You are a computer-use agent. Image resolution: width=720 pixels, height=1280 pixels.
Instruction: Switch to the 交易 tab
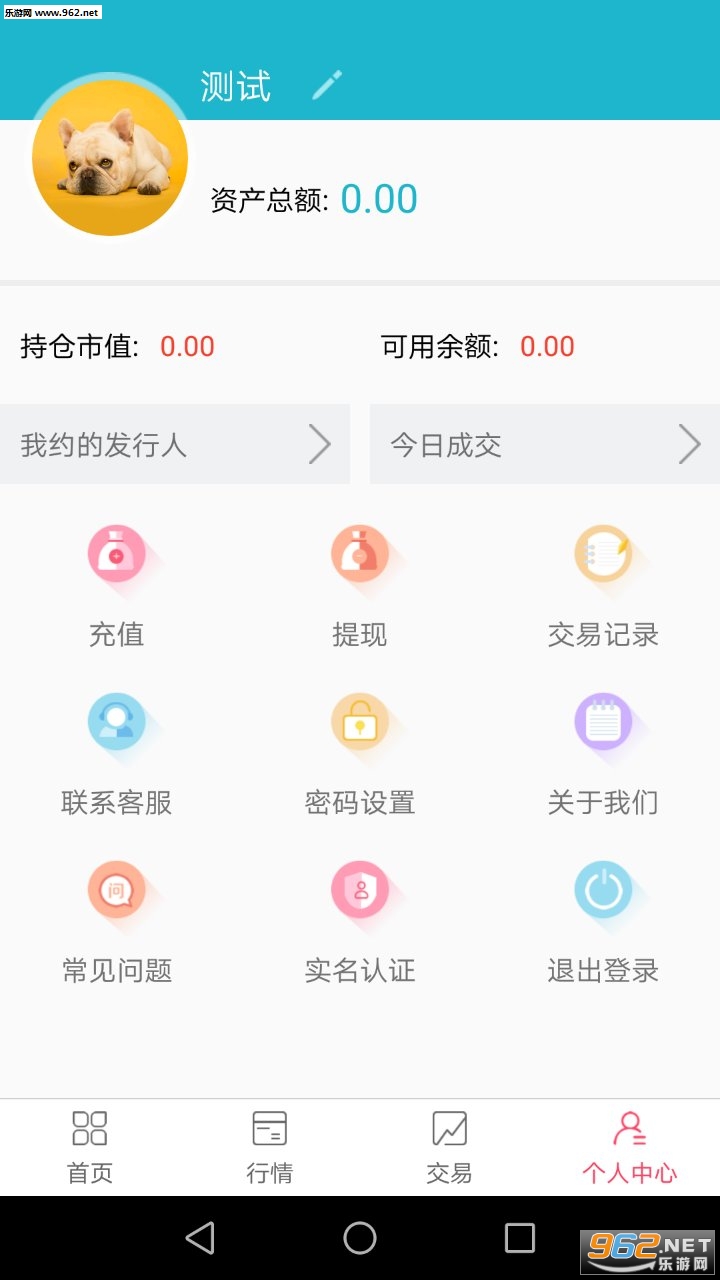[450, 1147]
